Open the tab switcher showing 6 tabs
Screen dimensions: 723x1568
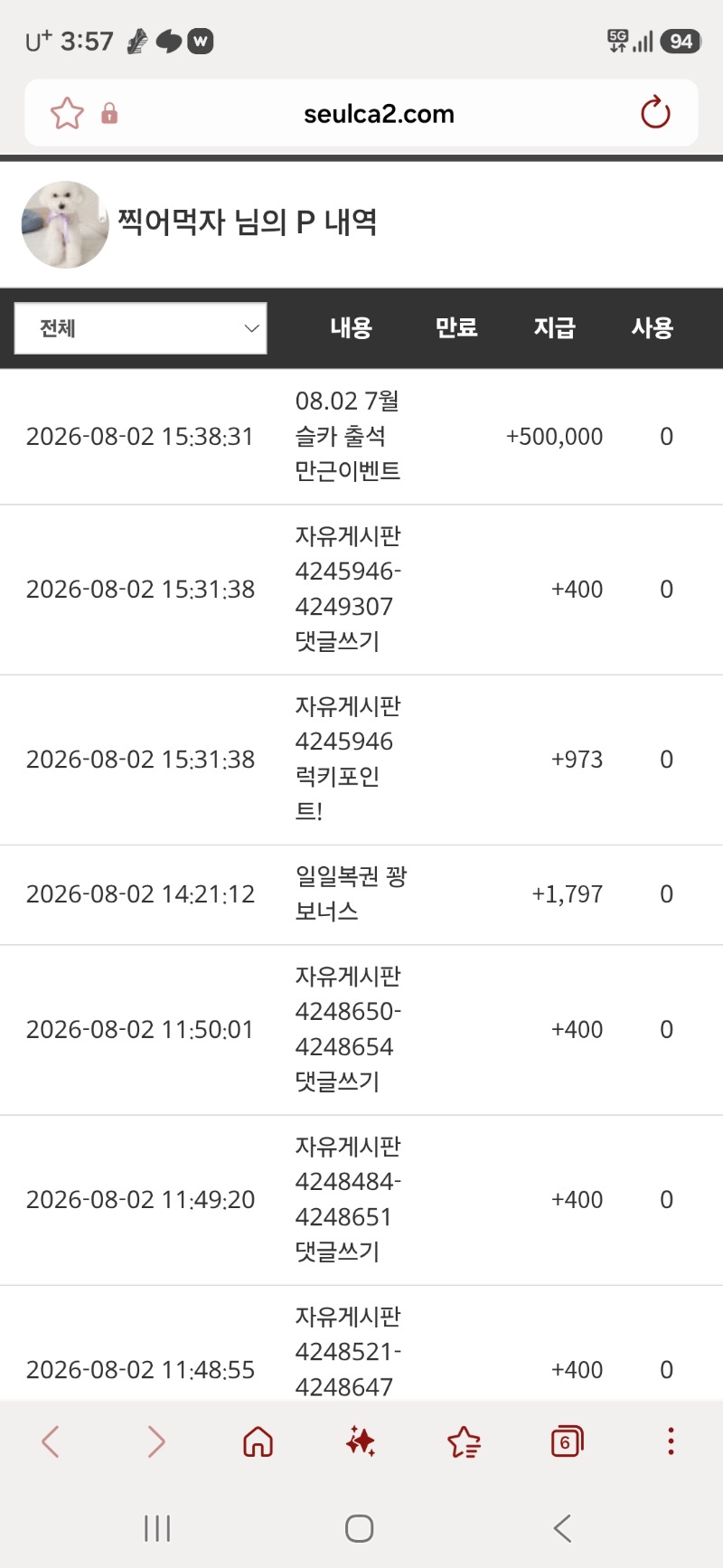pos(567,1441)
